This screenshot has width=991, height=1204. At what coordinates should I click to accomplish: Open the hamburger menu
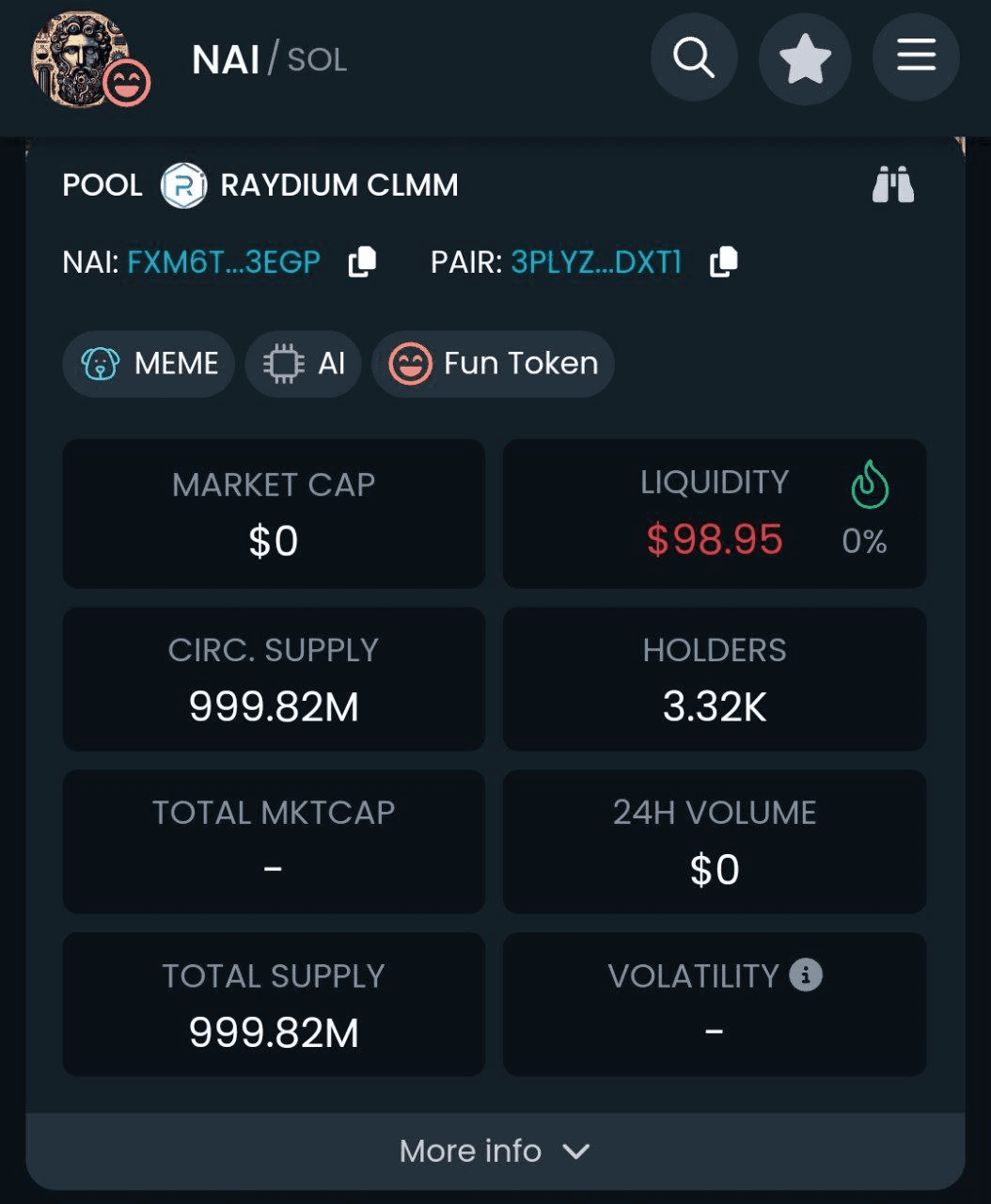click(916, 56)
